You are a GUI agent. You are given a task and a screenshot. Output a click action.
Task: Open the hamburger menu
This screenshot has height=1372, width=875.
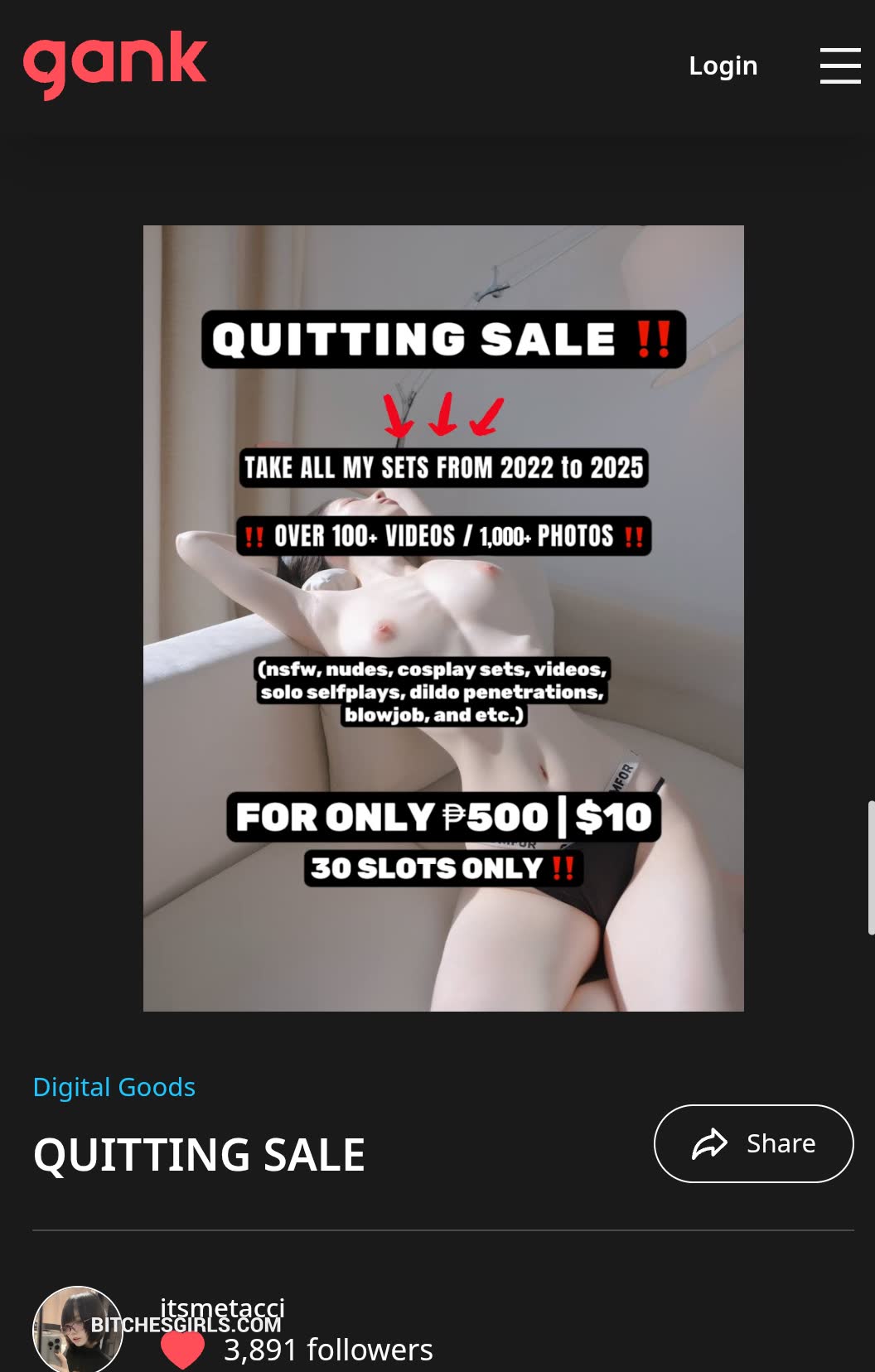point(840,65)
